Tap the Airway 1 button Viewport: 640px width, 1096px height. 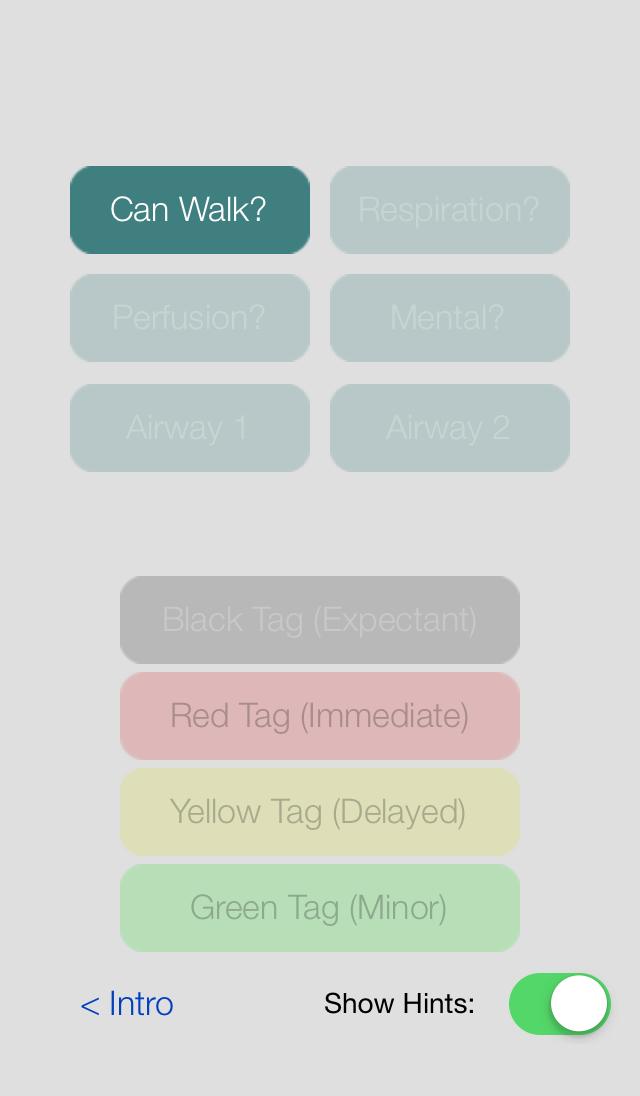[x=190, y=428]
